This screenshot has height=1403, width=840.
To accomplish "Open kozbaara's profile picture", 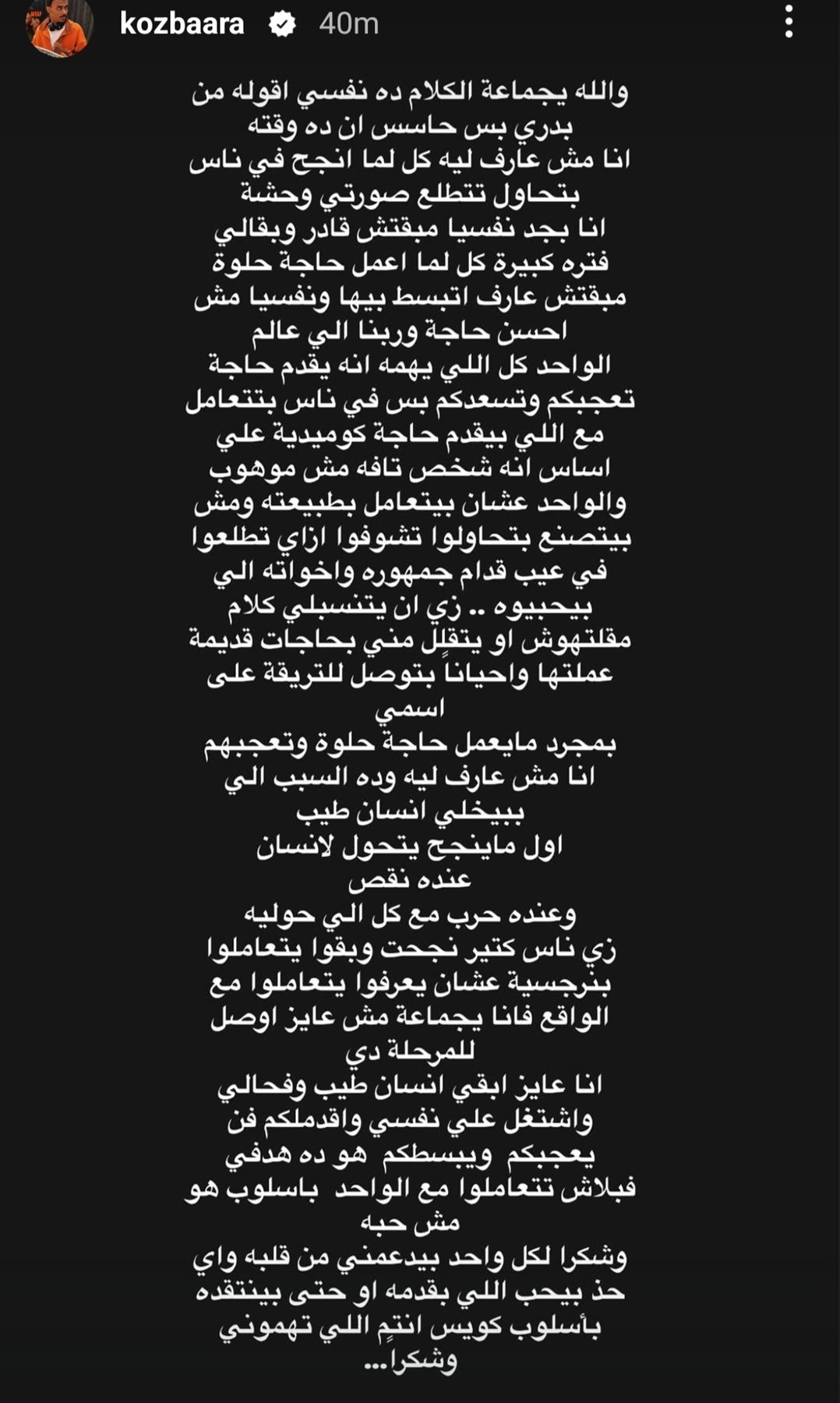I will click(x=60, y=25).
